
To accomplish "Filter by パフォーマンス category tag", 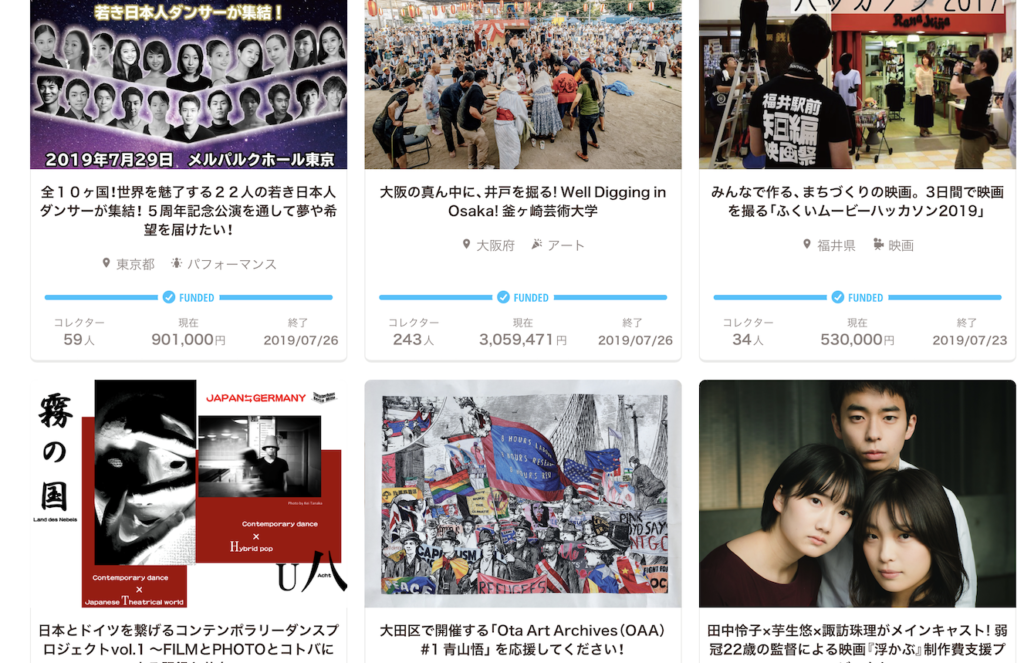I will tap(231, 264).
